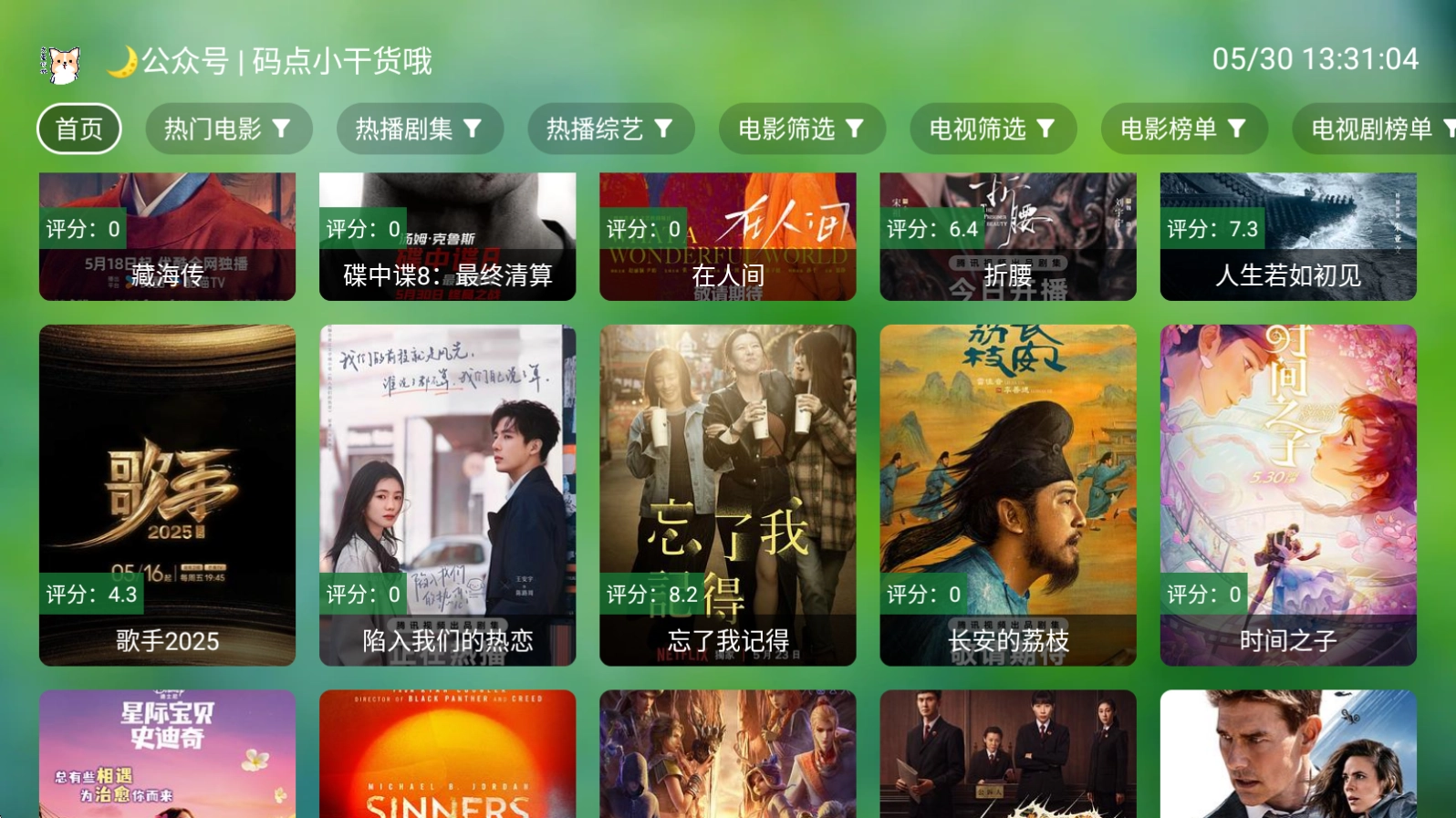The height and width of the screenshot is (818, 1456).
Task: Select 人生若如初见
Action: coord(1287,237)
